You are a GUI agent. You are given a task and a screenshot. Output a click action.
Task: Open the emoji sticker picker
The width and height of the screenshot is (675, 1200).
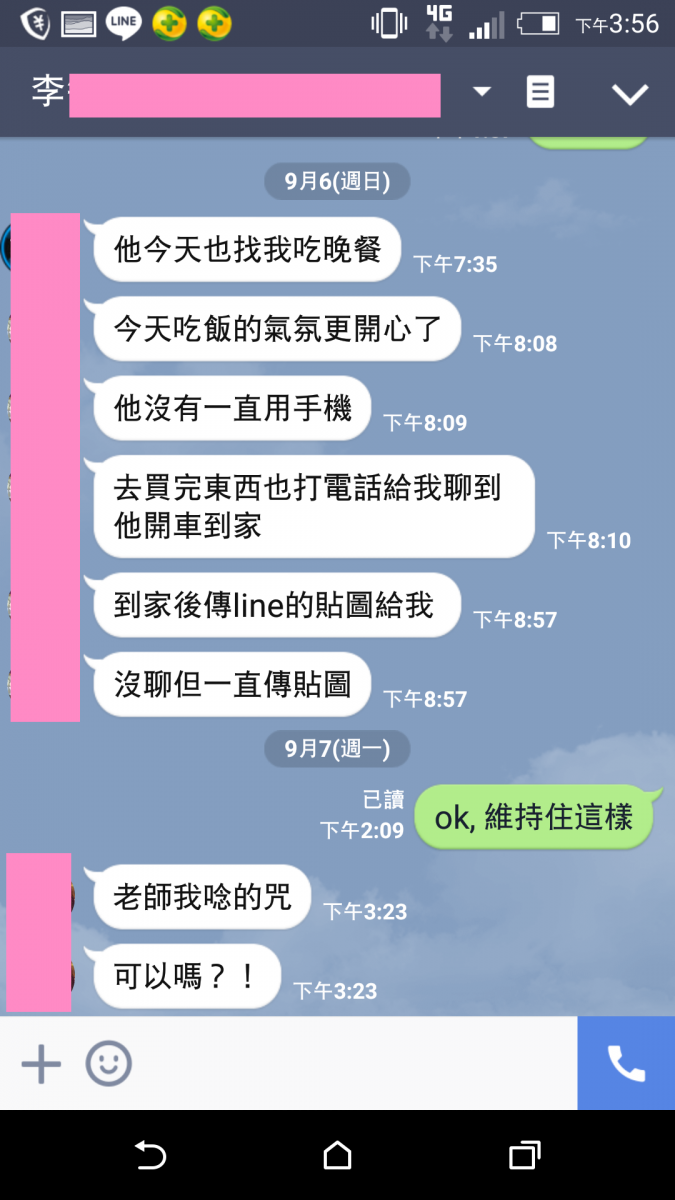(108, 1064)
